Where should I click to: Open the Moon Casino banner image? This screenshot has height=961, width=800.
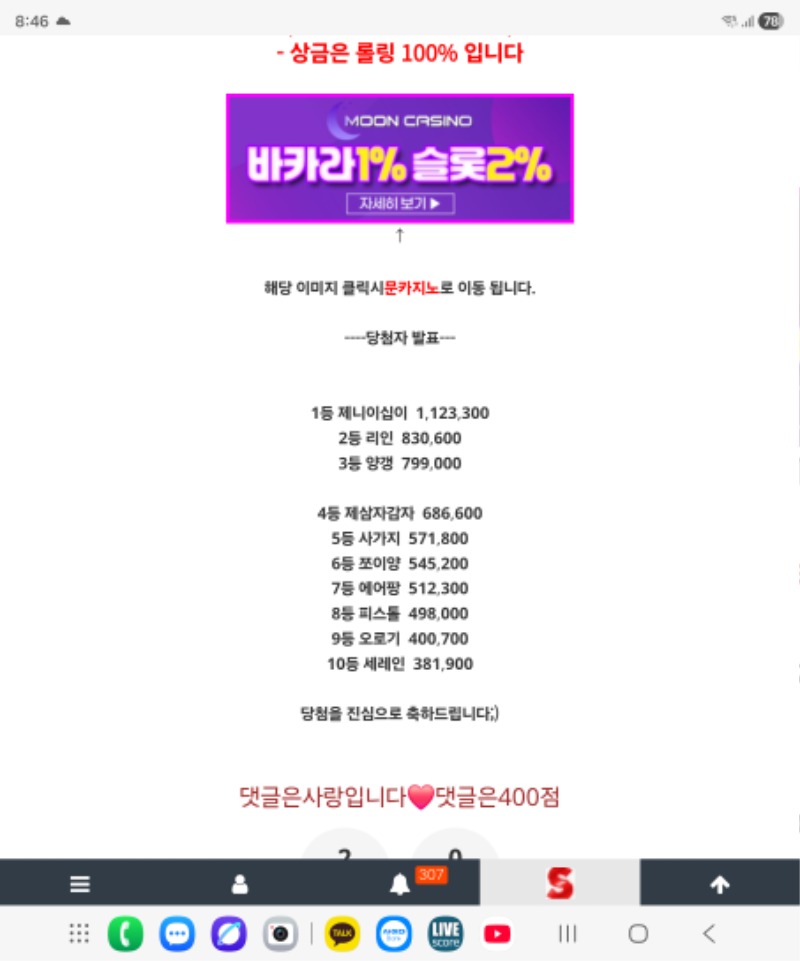(399, 158)
